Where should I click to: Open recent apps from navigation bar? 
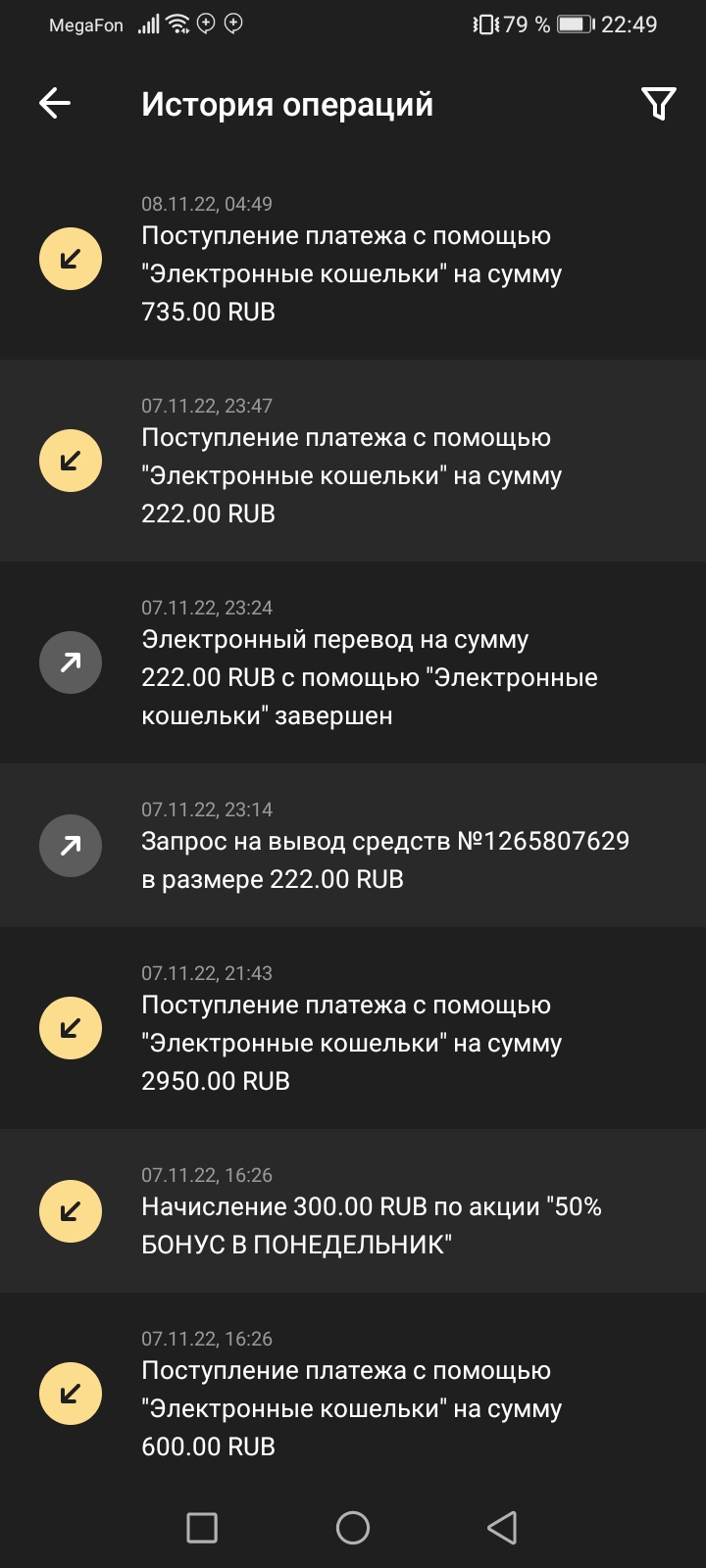(x=202, y=1527)
